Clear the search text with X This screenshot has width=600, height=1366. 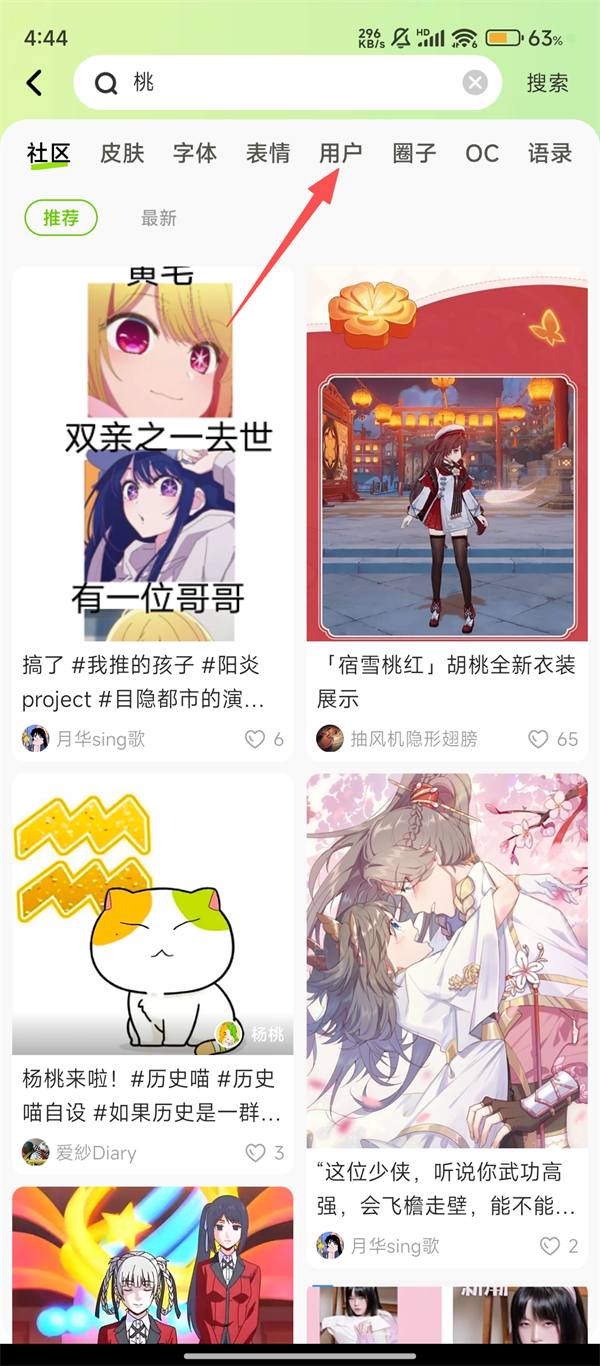pyautogui.click(x=475, y=83)
